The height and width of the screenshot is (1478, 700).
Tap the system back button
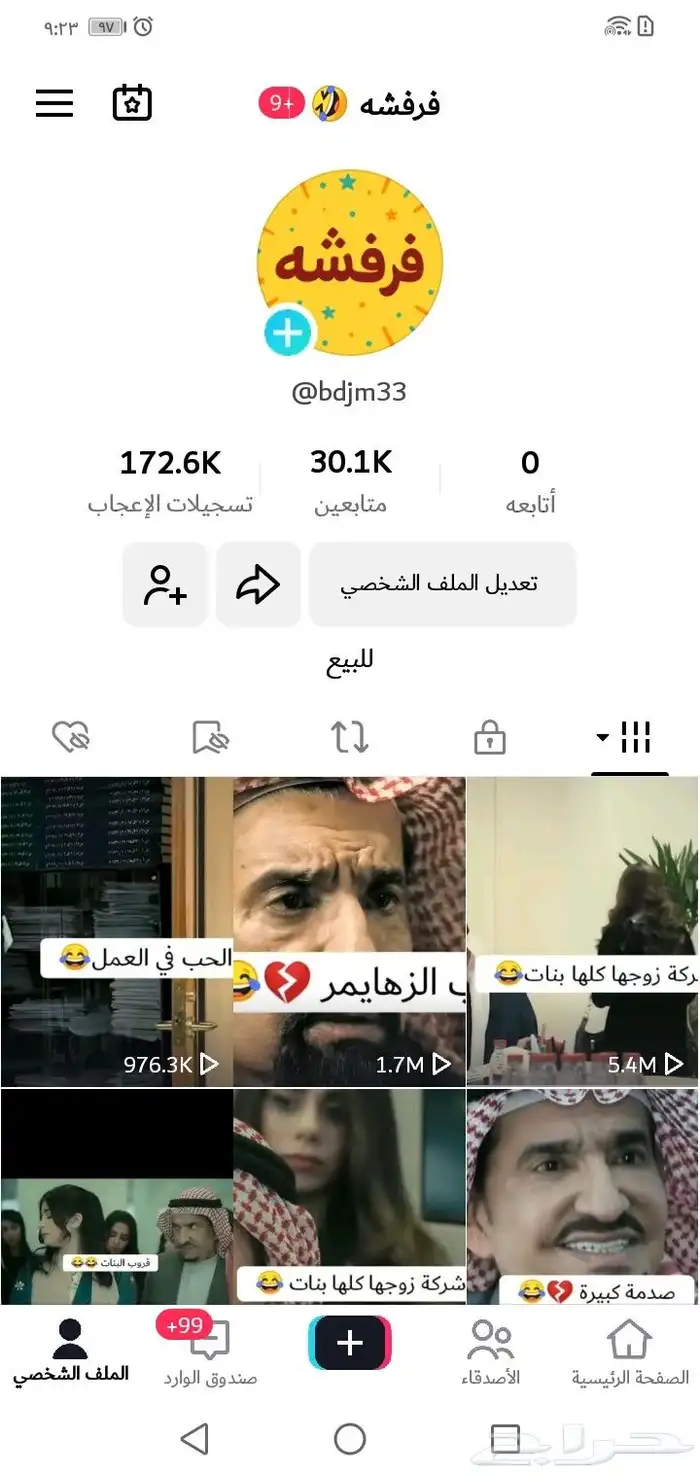[194, 1439]
